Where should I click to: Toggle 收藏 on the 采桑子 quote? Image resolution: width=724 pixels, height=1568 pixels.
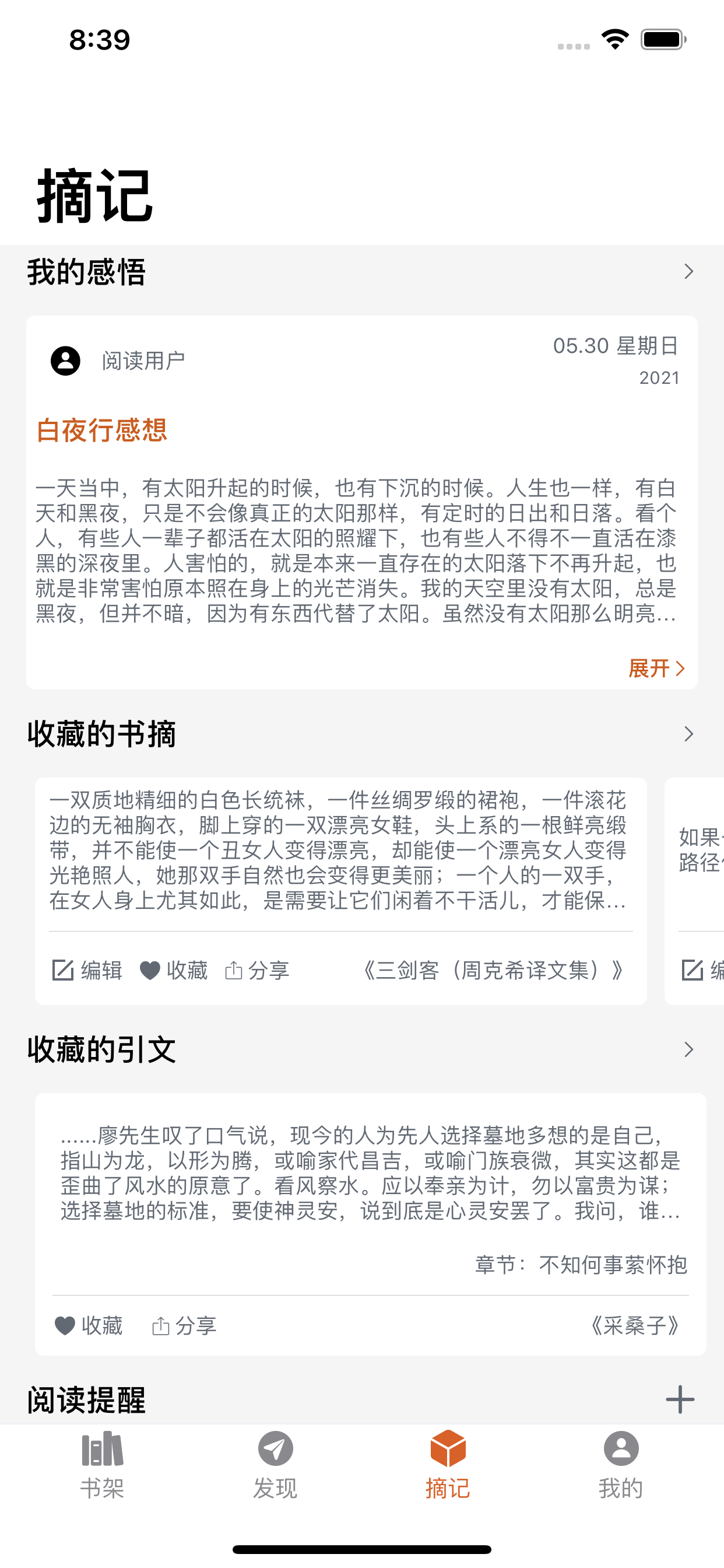[89, 1325]
